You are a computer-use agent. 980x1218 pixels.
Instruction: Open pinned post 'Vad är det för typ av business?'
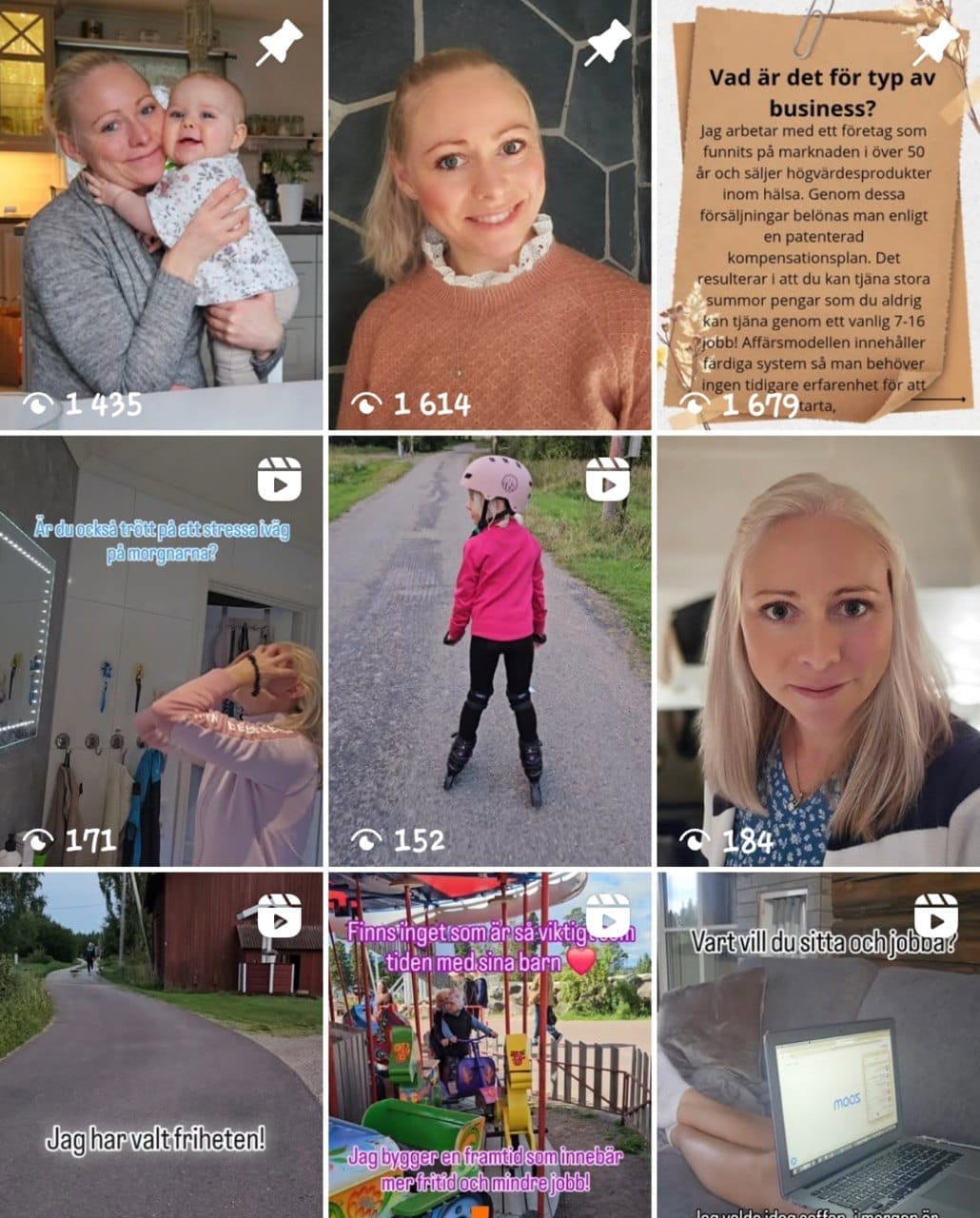[818, 214]
